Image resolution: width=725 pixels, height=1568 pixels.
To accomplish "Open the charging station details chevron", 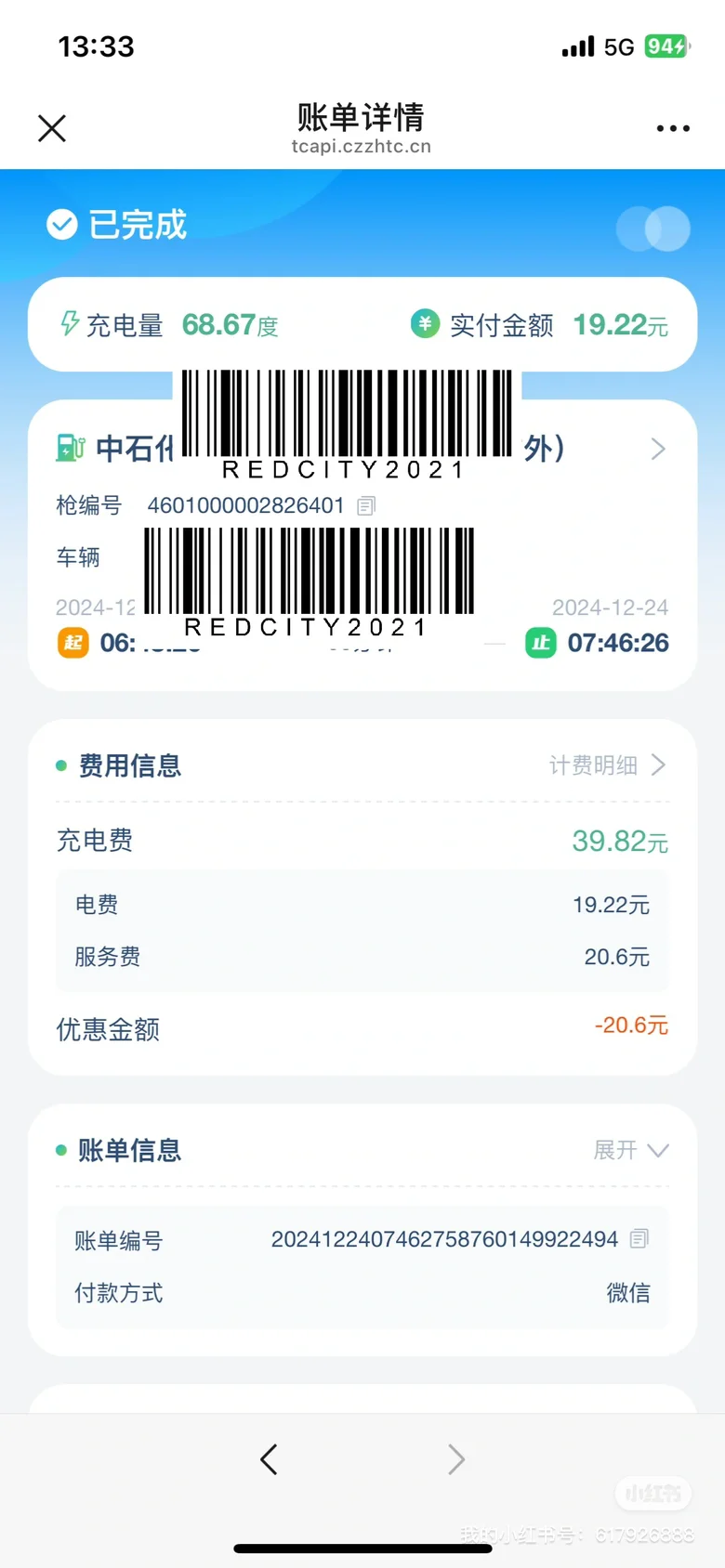I will (658, 450).
